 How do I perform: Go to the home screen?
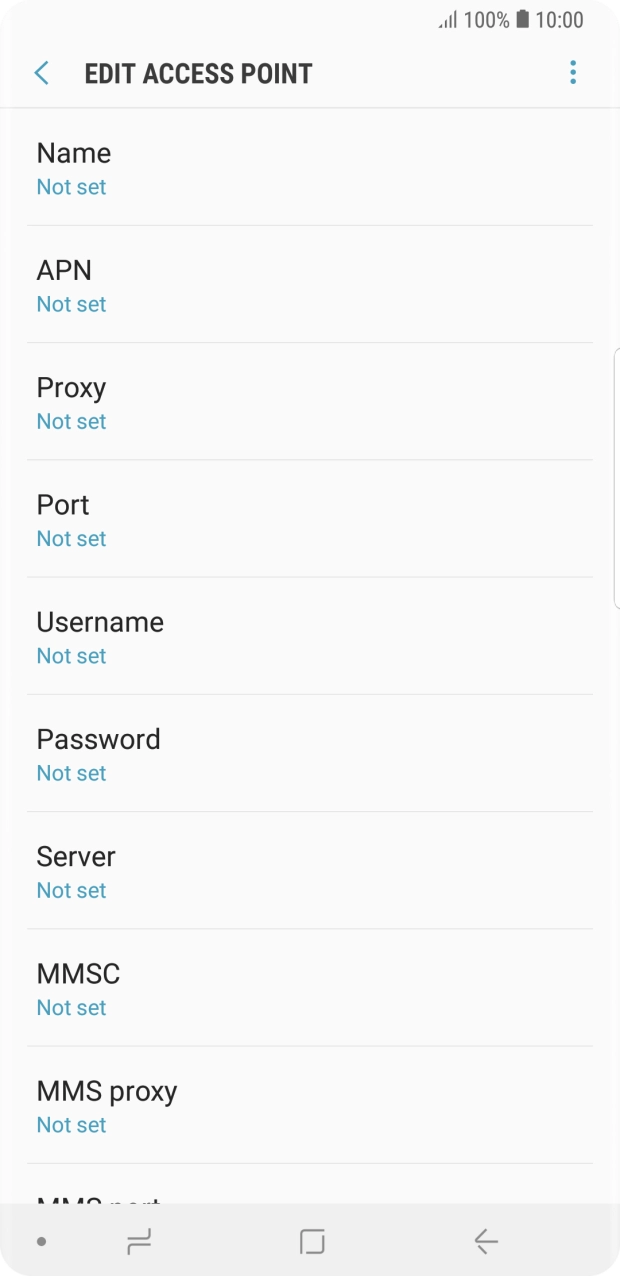click(x=312, y=1242)
